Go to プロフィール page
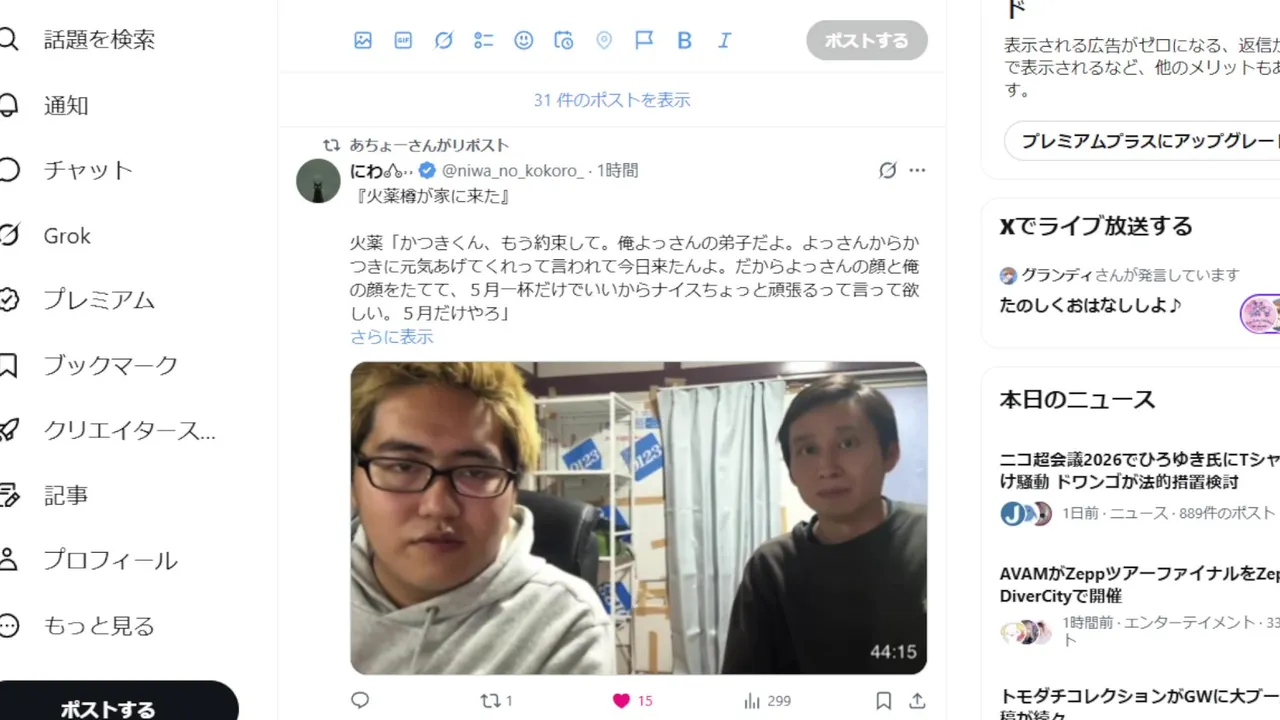Image resolution: width=1280 pixels, height=720 pixels. pos(110,560)
